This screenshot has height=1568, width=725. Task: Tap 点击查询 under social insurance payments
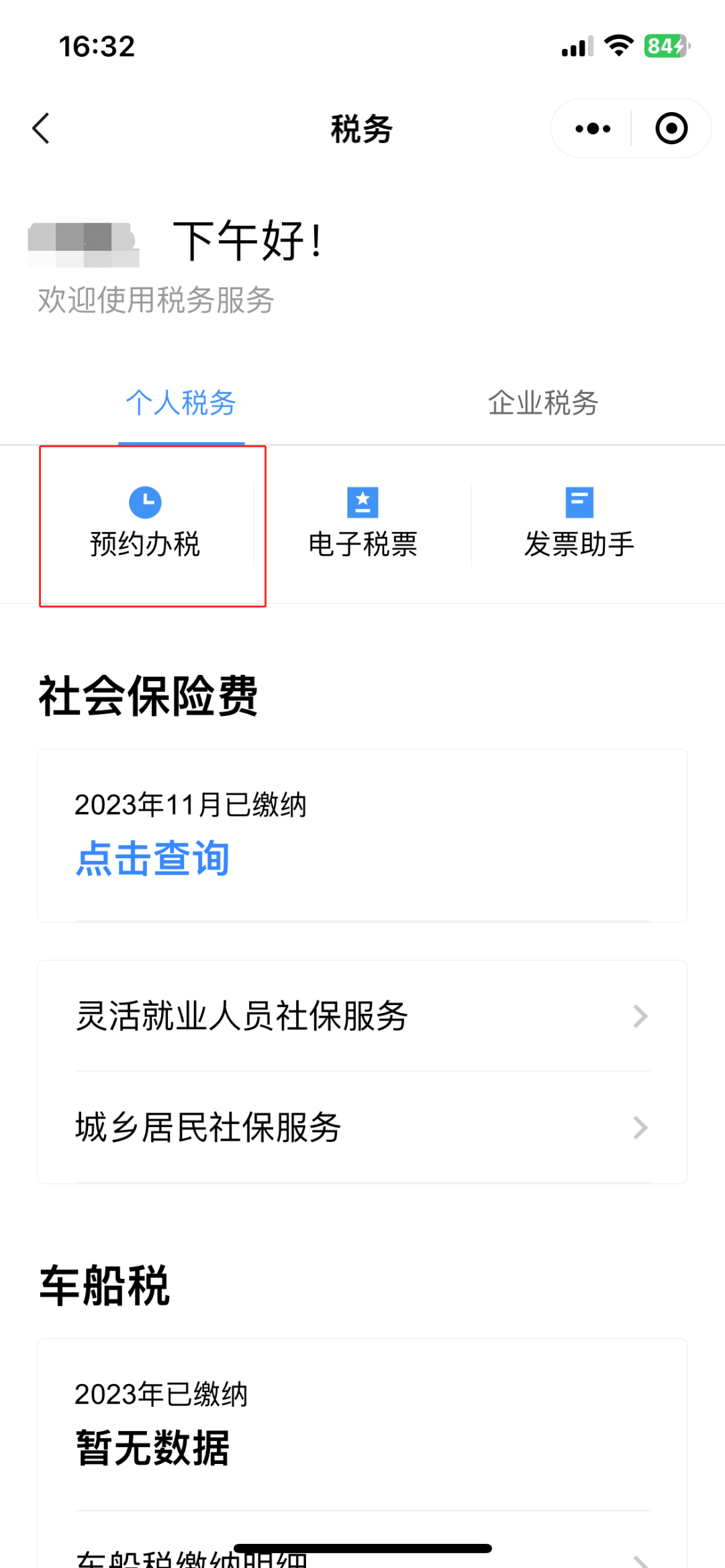tap(153, 858)
